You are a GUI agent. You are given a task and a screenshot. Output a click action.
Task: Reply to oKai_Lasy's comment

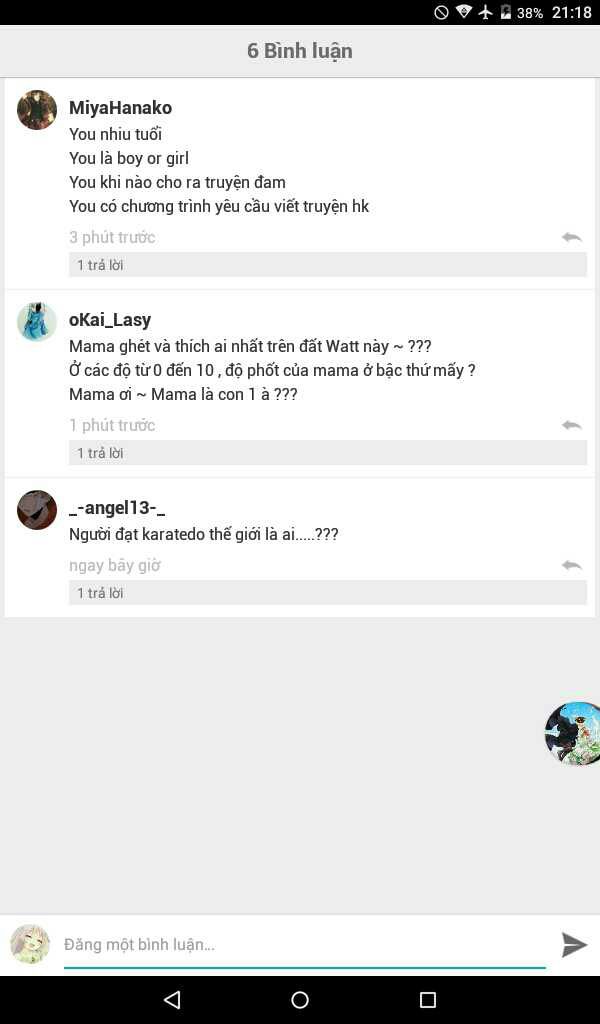[x=571, y=425]
